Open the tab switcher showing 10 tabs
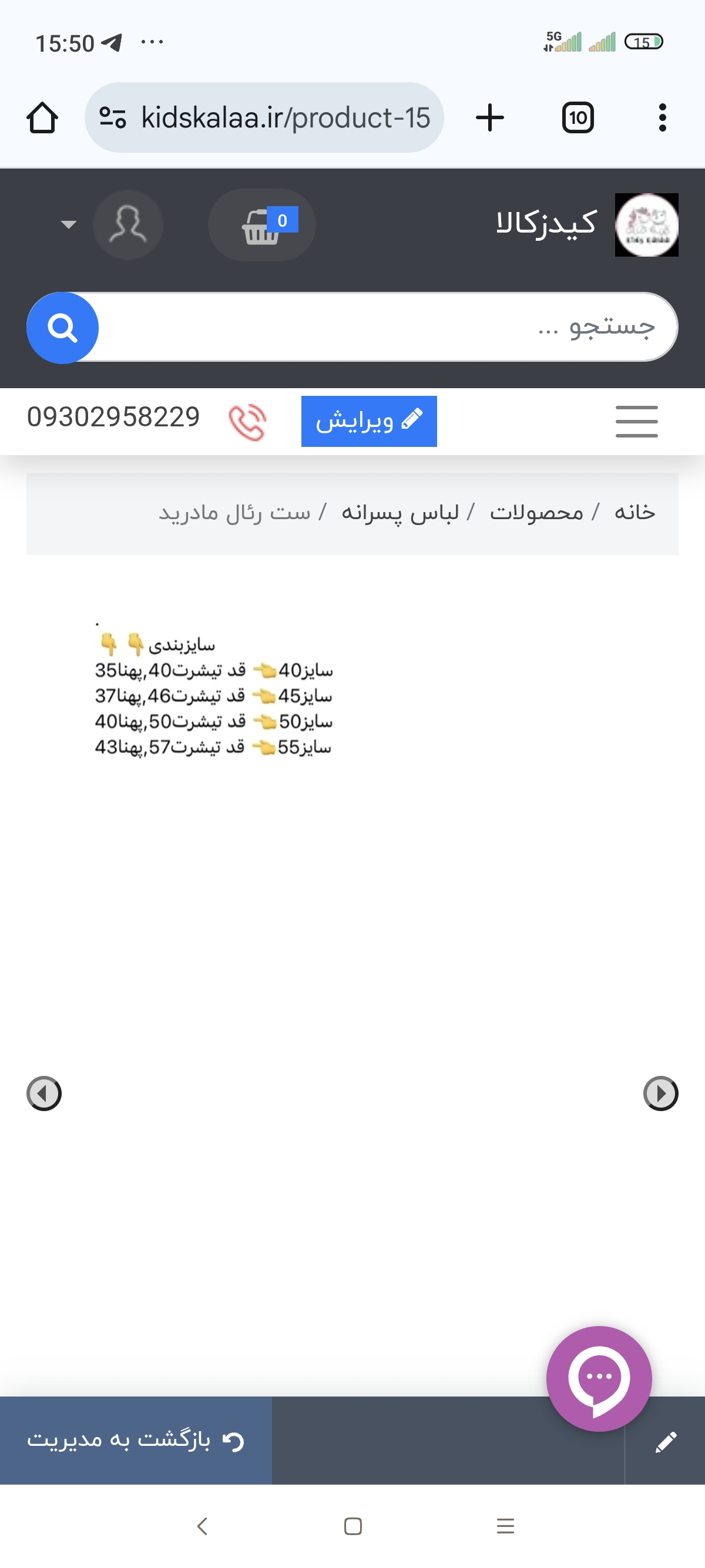The width and height of the screenshot is (705, 1568). [x=577, y=117]
